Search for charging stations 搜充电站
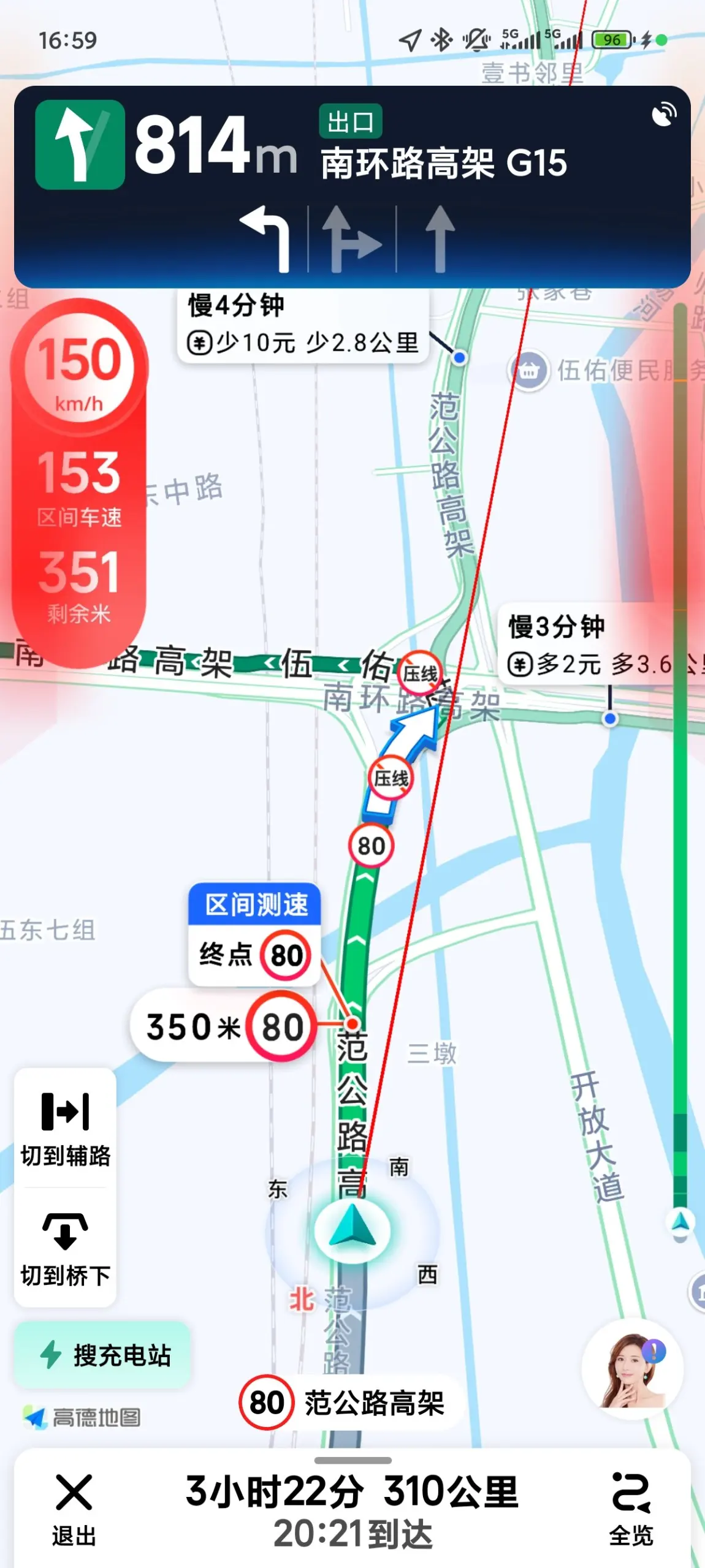Viewport: 705px width, 1568px height. [x=103, y=1355]
